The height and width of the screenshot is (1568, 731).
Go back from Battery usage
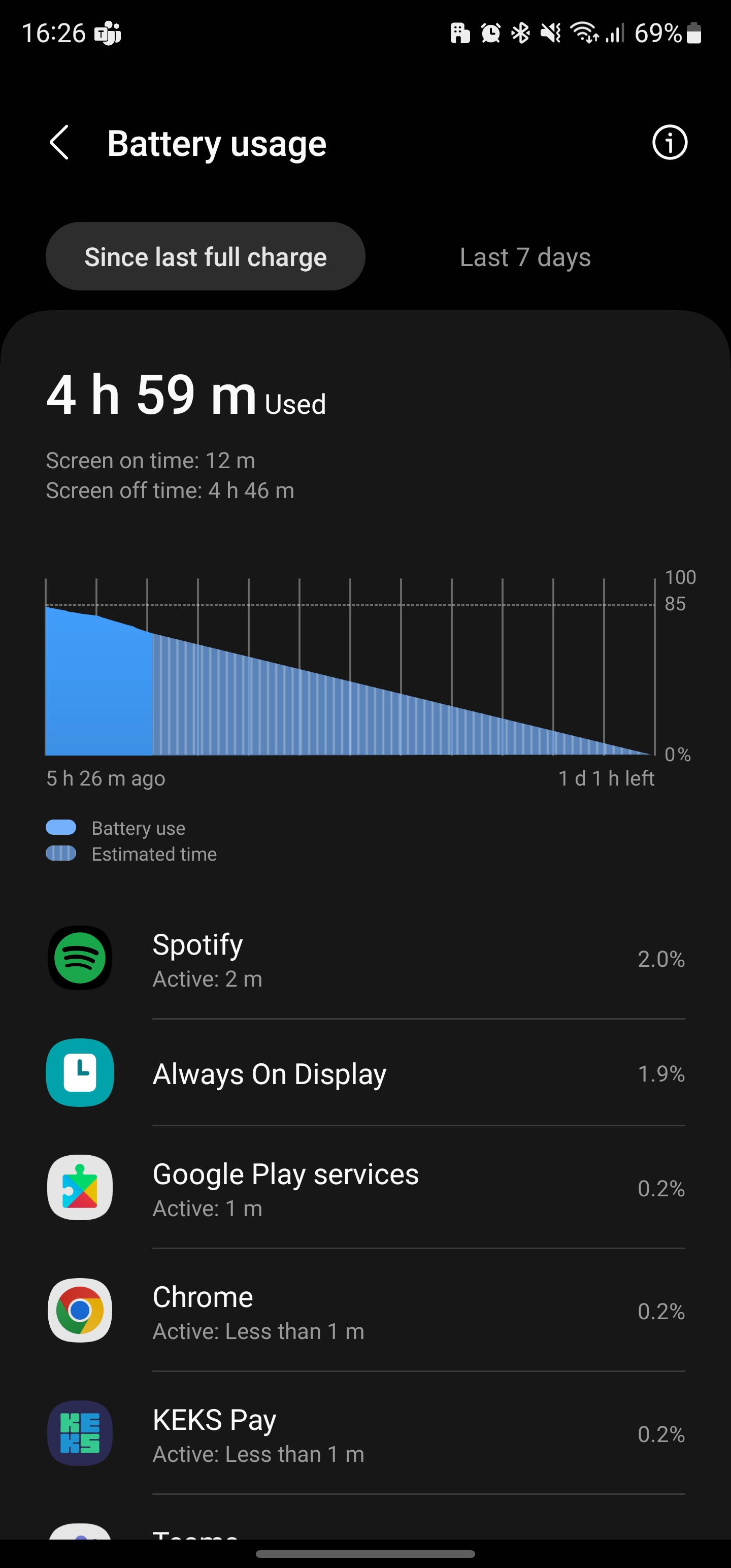(59, 143)
